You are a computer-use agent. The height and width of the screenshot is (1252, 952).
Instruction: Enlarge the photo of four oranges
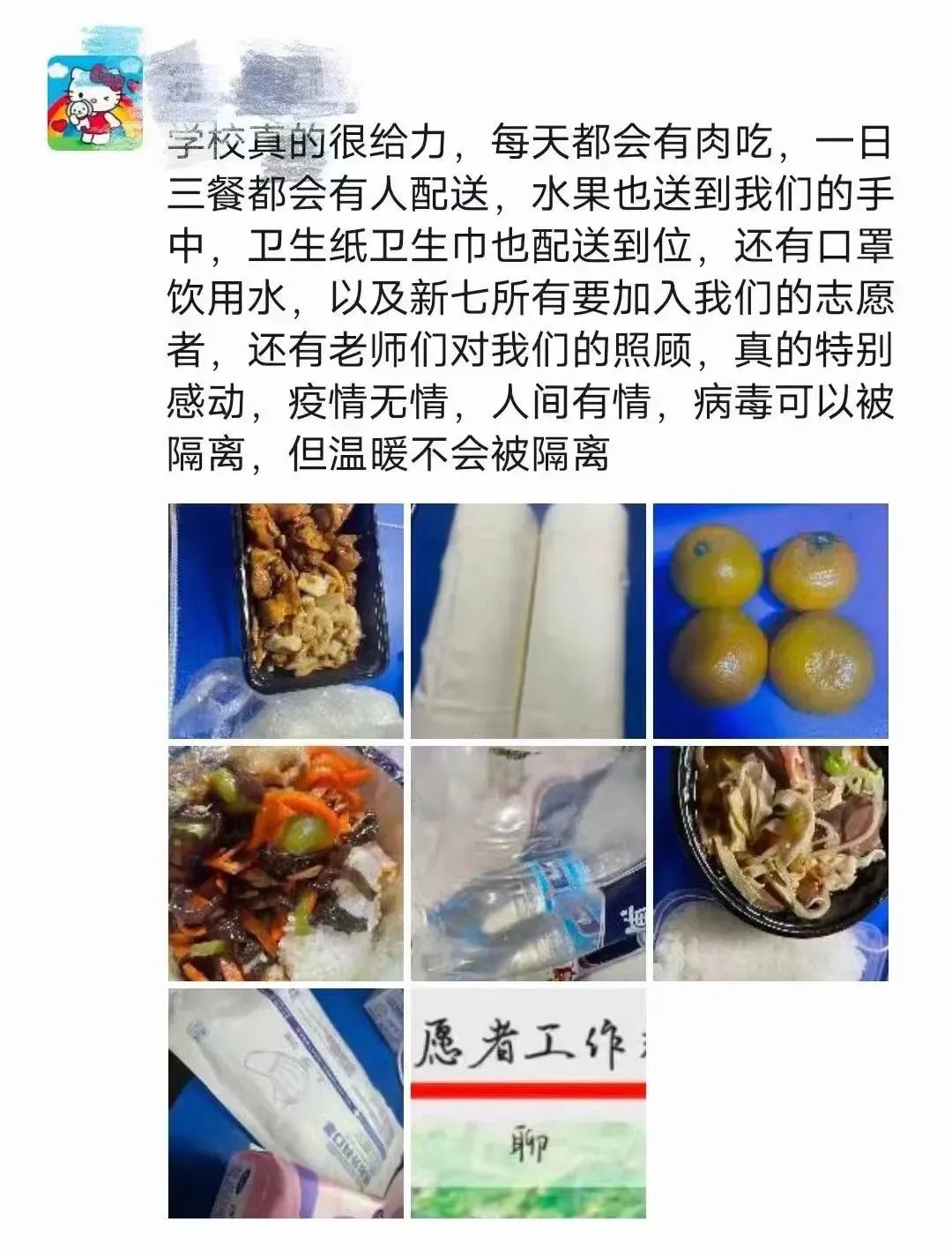770,621
